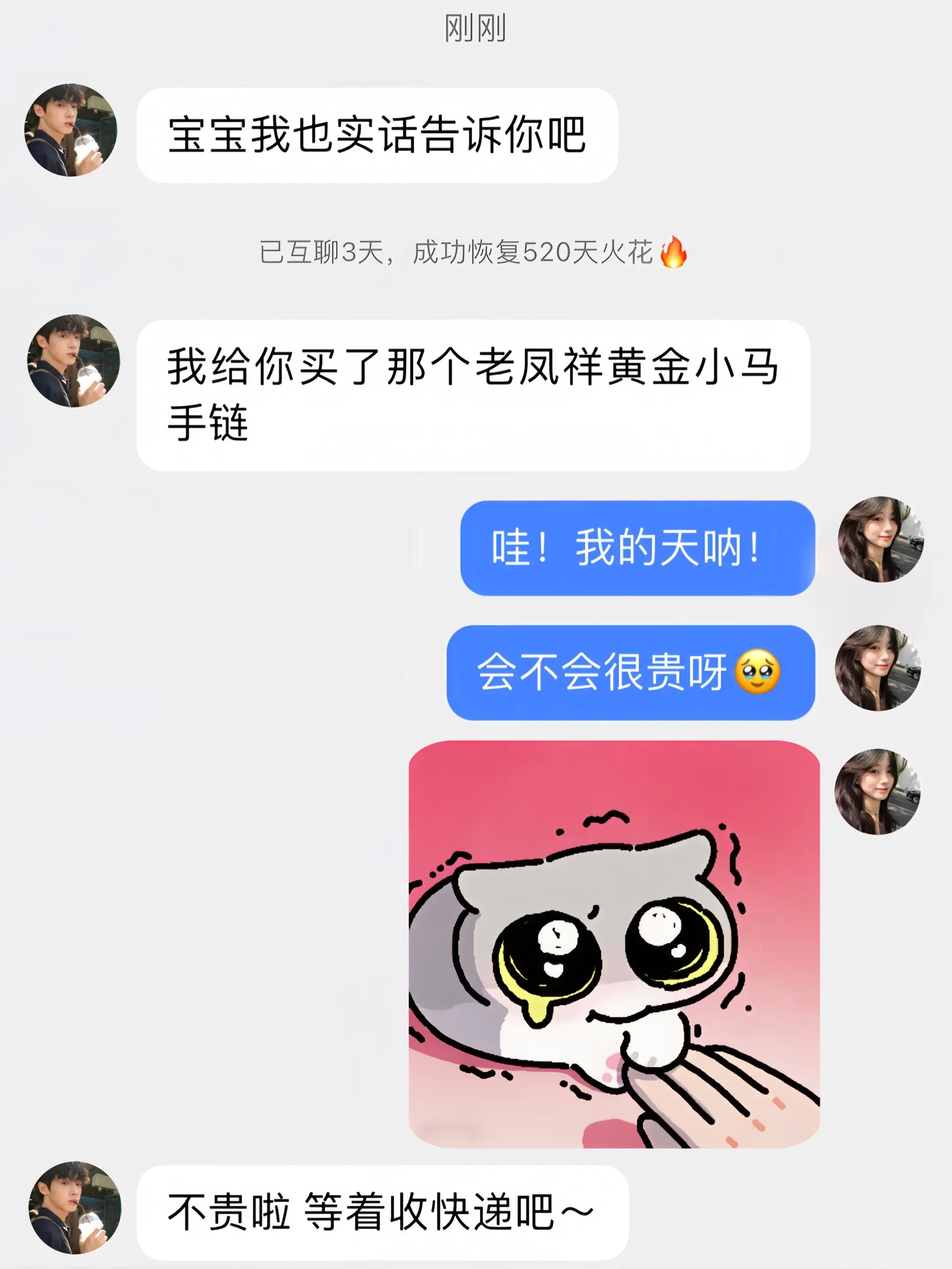Tap the '刚刚' timestamp at the top
This screenshot has width=952, height=1269.
(x=476, y=26)
